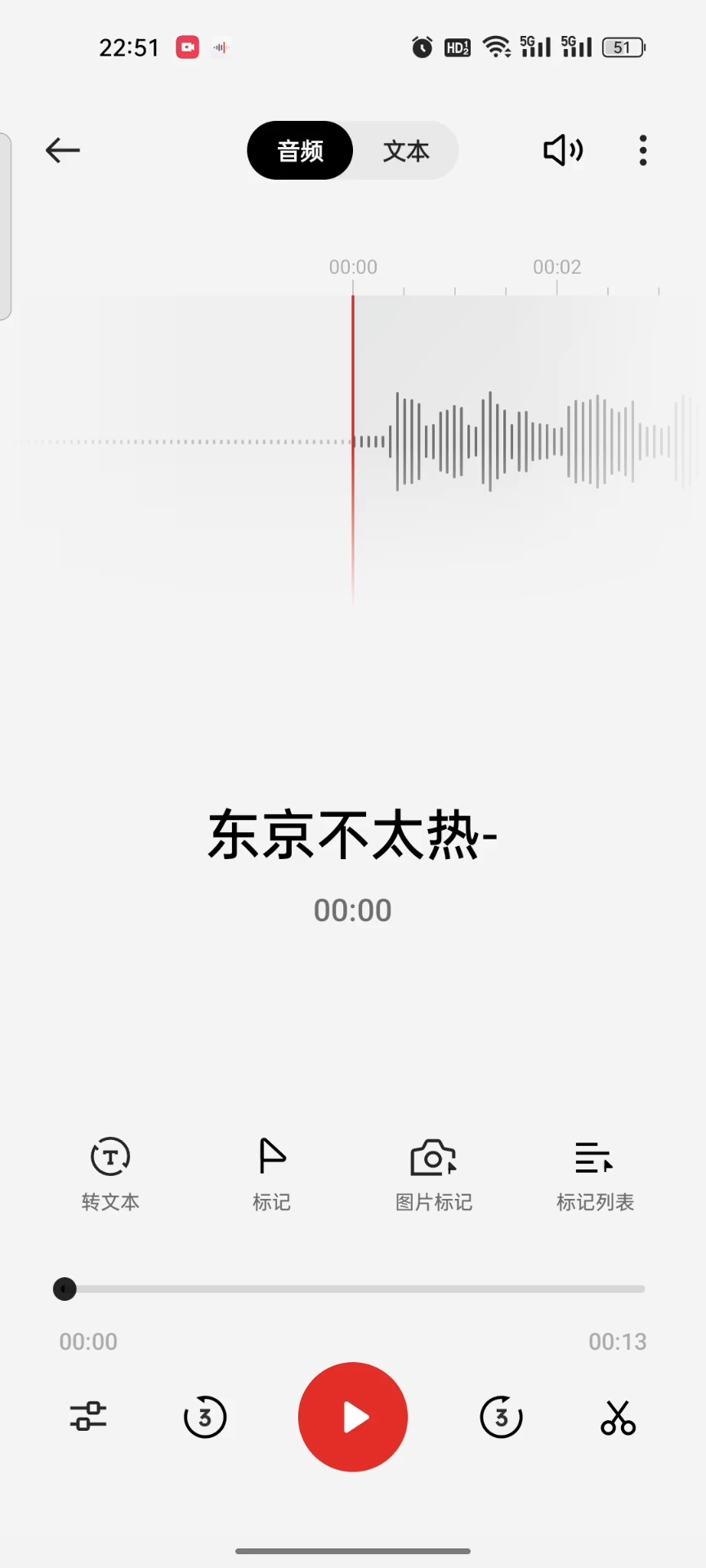Play the recording
The width and height of the screenshot is (706, 1568).
(353, 1417)
